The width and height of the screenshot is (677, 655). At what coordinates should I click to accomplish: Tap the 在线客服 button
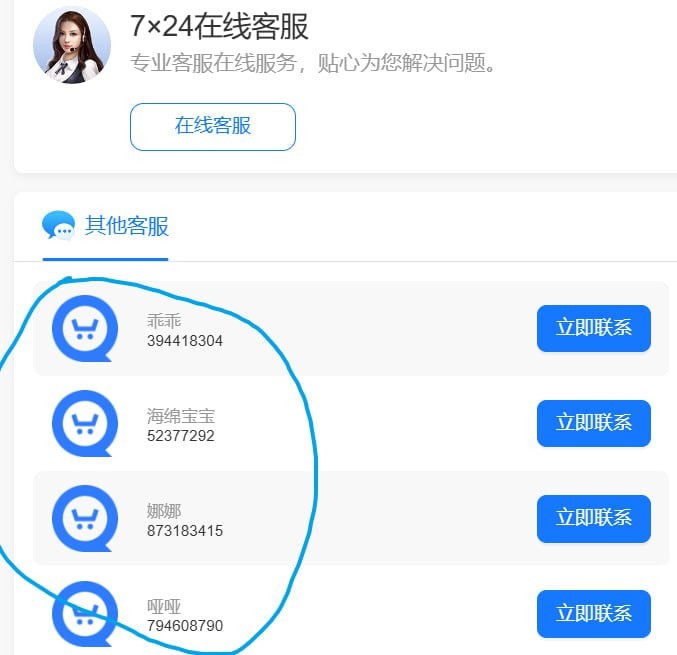tap(213, 127)
